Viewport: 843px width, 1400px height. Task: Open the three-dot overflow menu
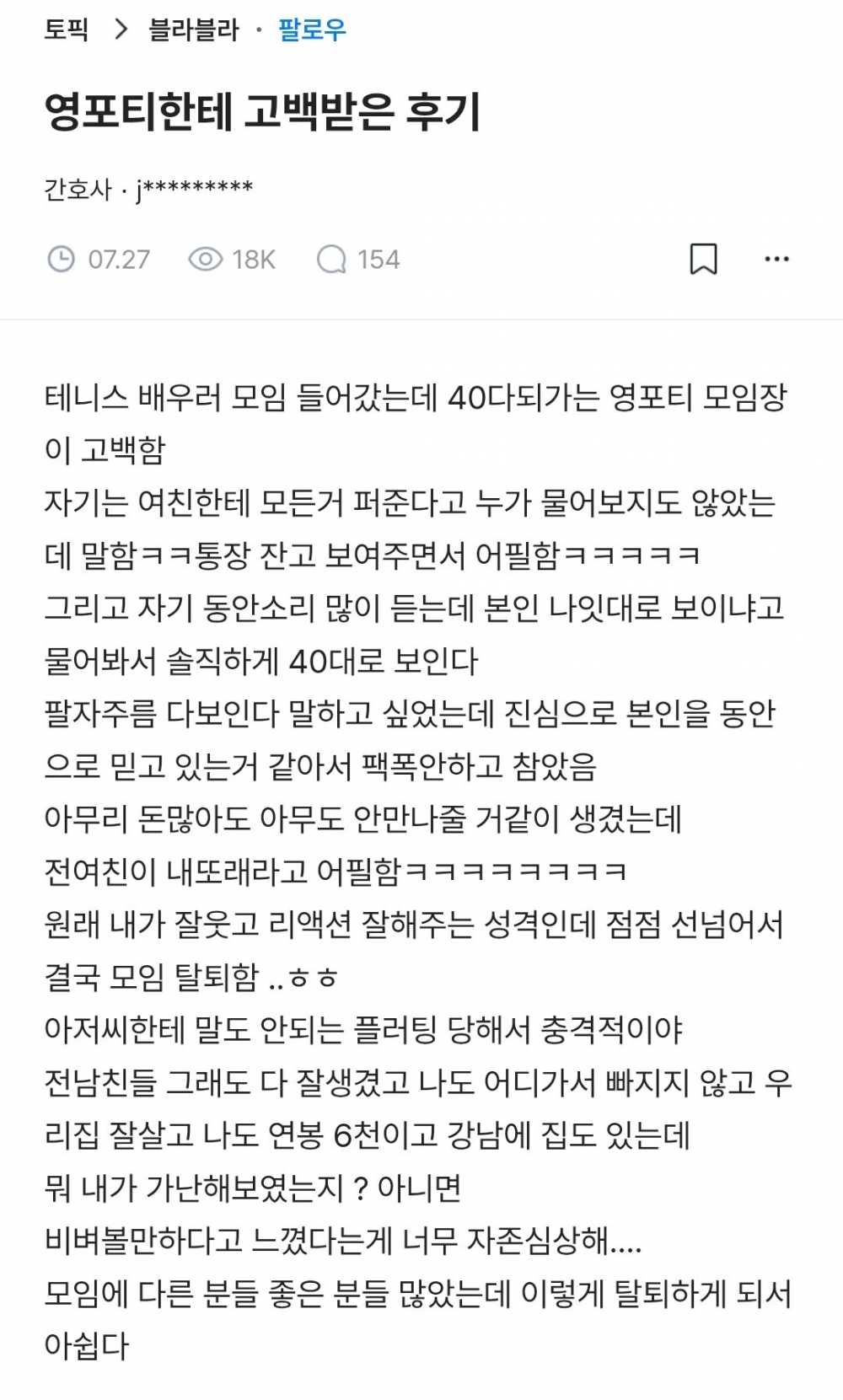click(x=776, y=259)
